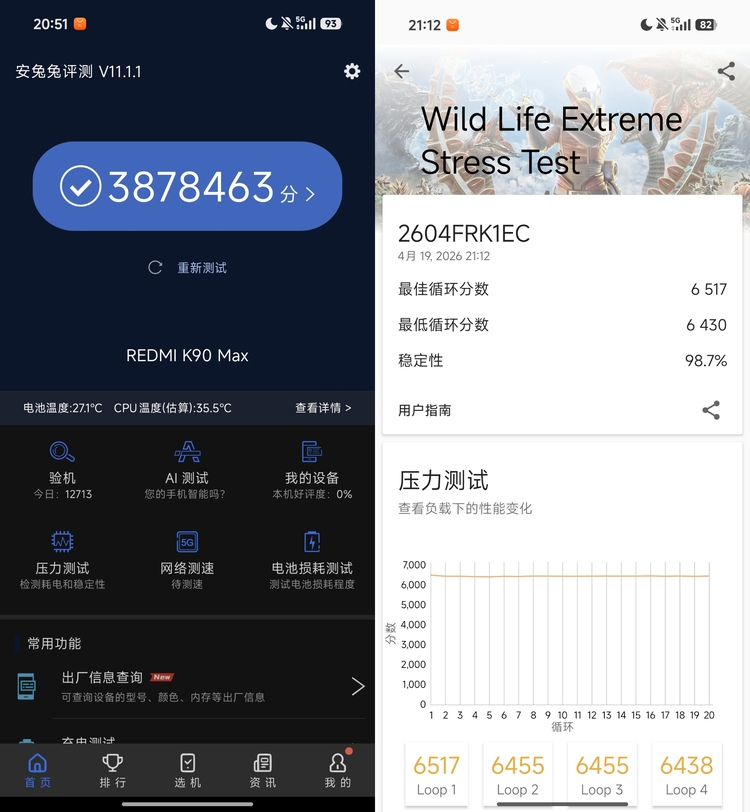
Task: Tap the share icon next to 用户指南
Action: (x=711, y=410)
